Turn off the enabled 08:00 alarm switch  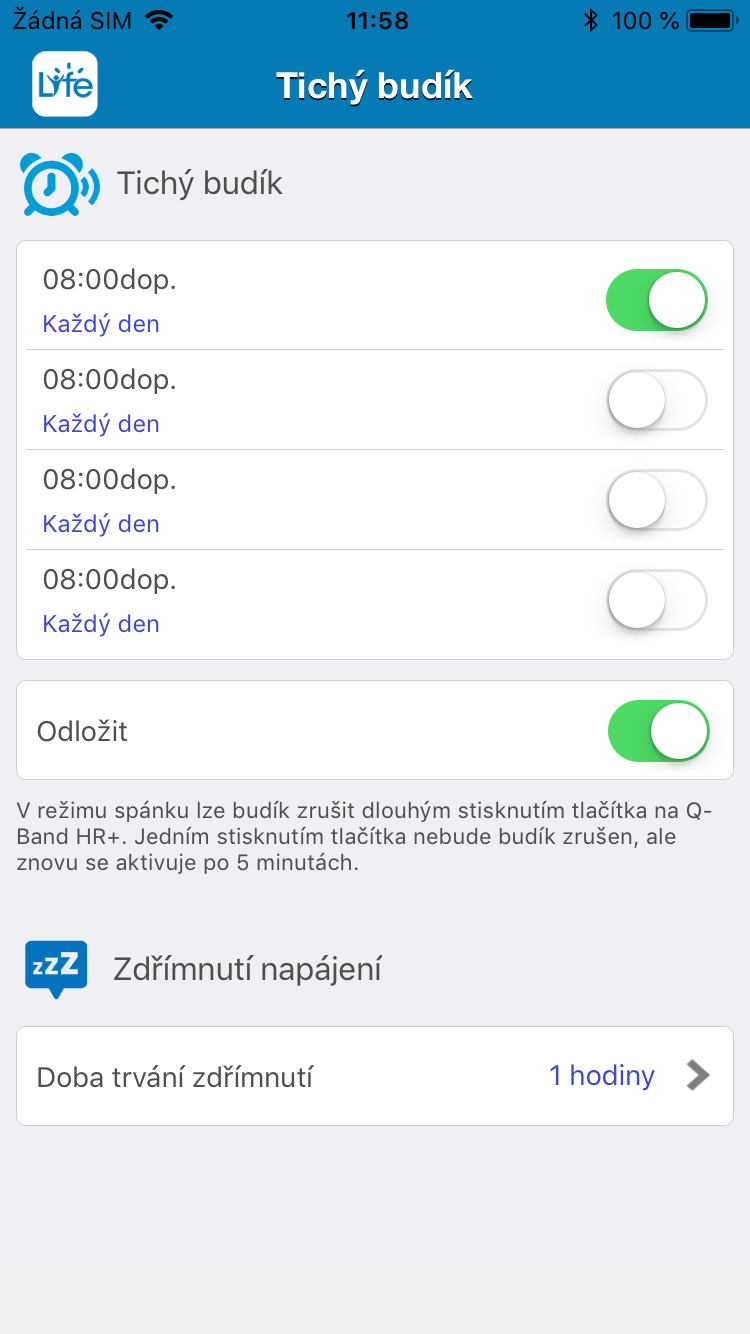click(657, 300)
